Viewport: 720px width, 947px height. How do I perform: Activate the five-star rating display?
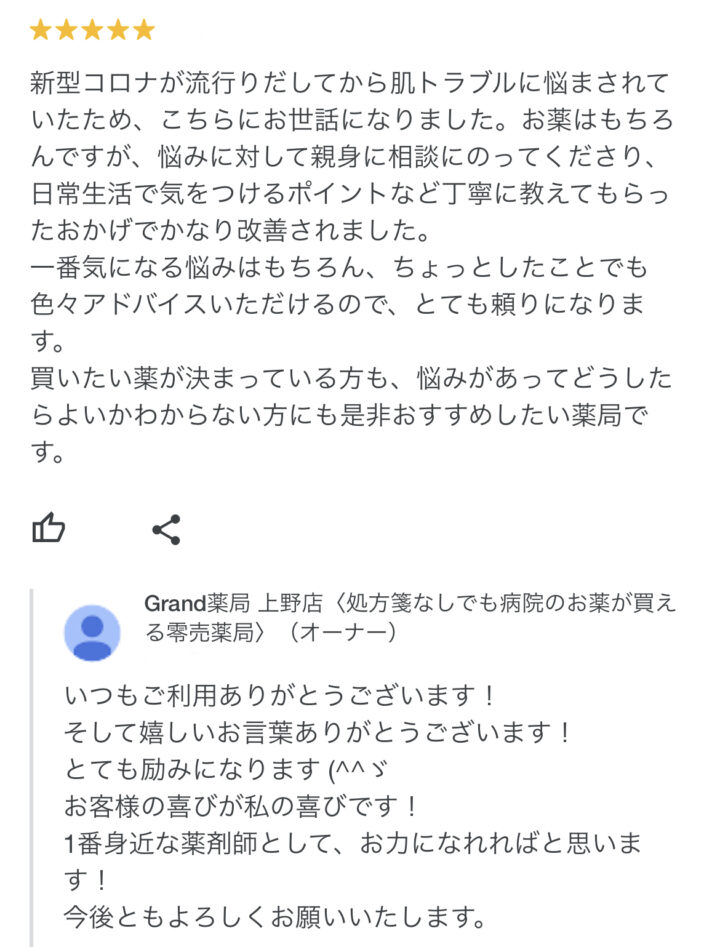(92, 31)
